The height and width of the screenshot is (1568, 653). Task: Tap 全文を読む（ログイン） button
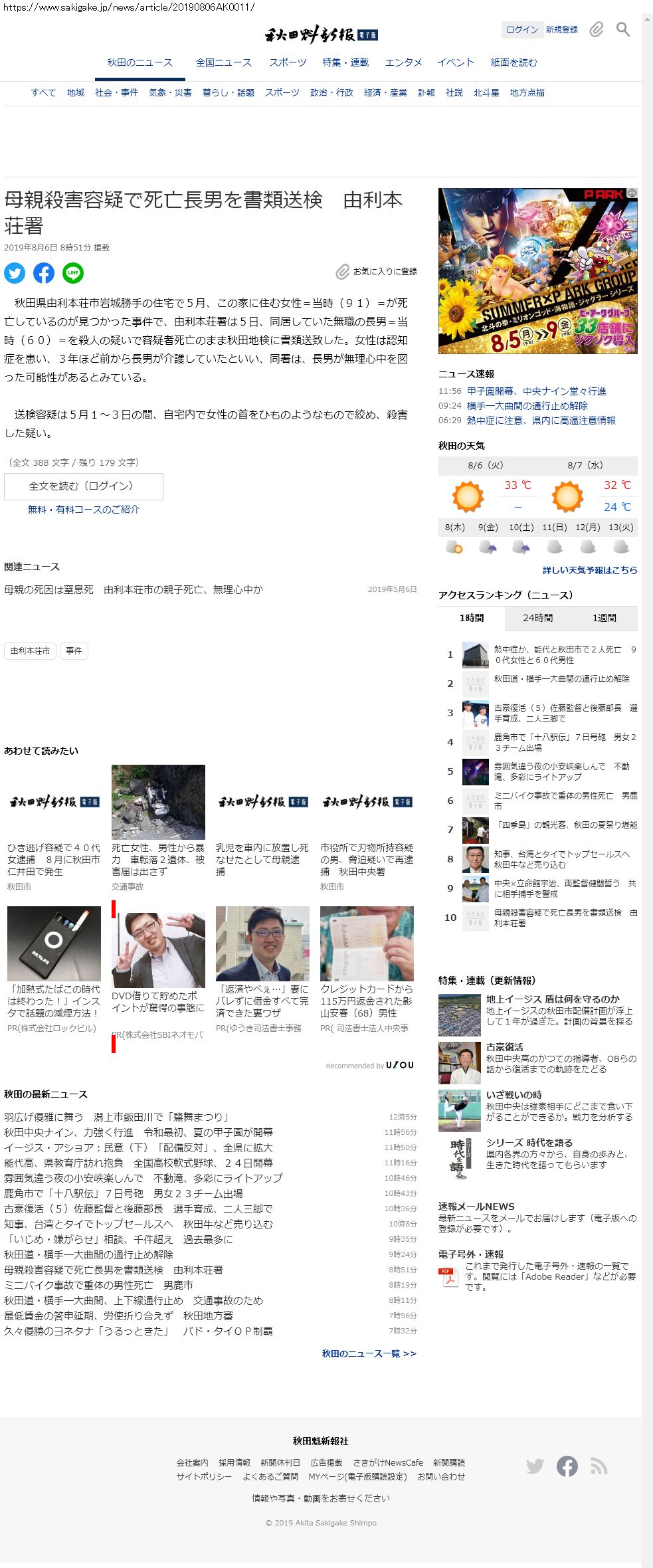83,486
